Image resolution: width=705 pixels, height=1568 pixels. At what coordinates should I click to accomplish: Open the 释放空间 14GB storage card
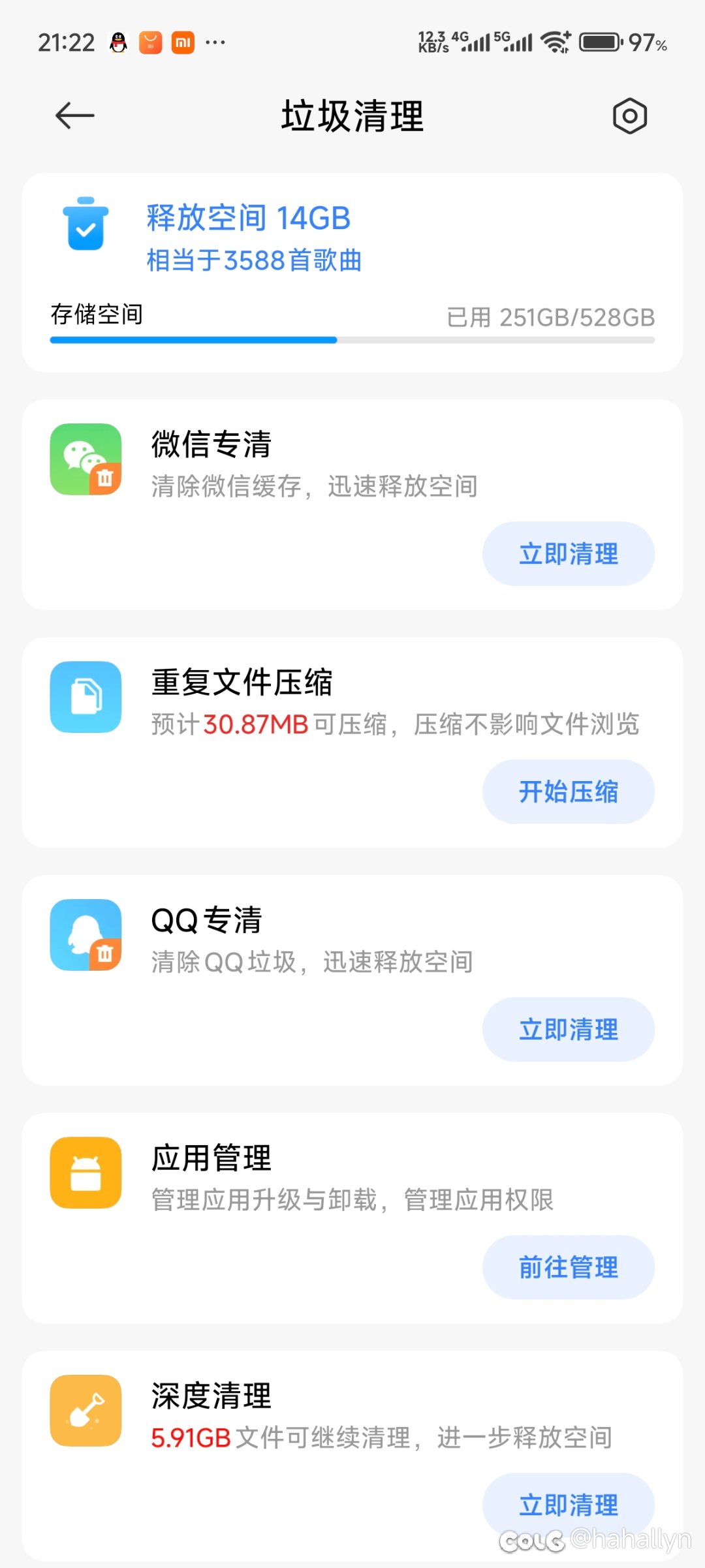click(x=352, y=273)
